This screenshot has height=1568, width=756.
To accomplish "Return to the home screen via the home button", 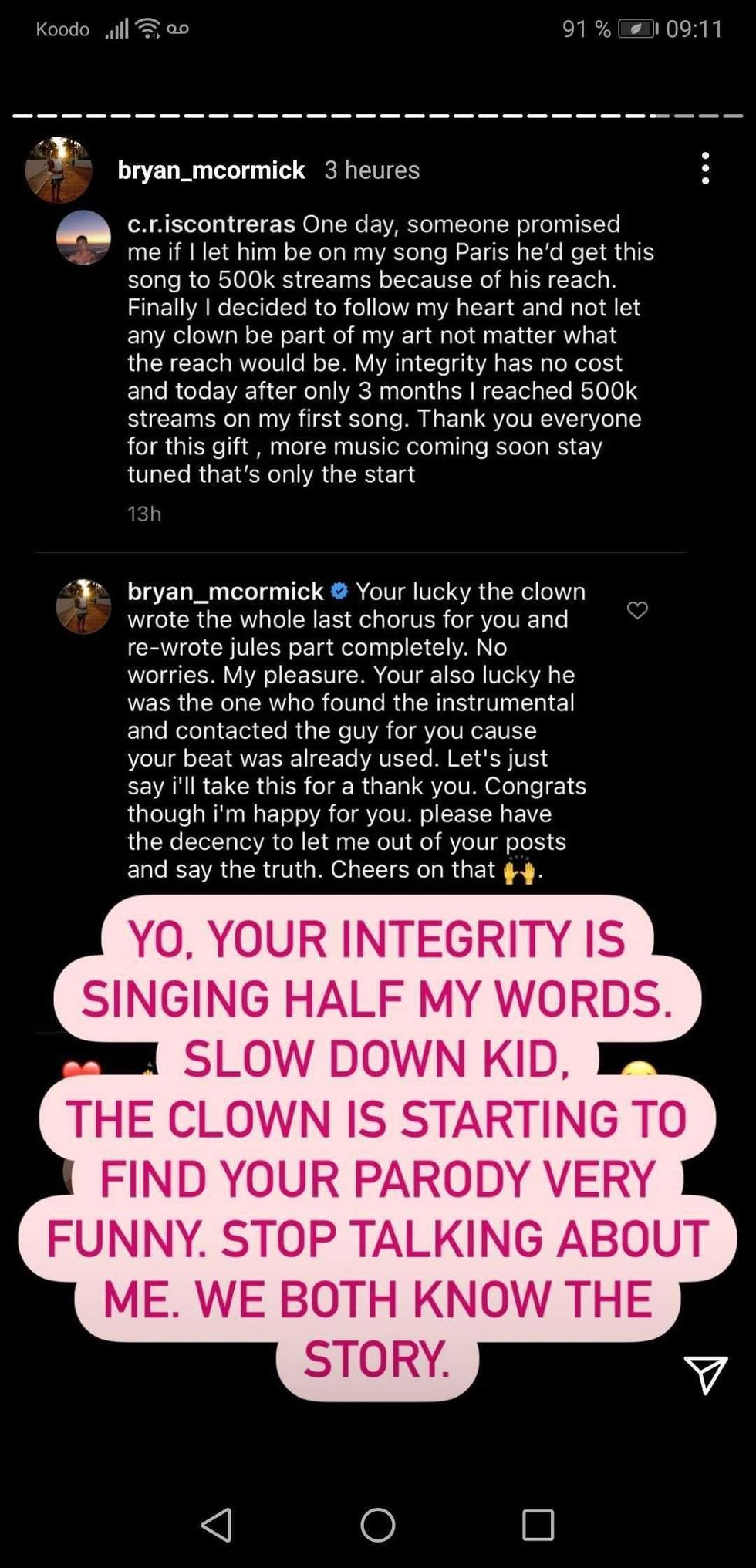I will tap(378, 1524).
